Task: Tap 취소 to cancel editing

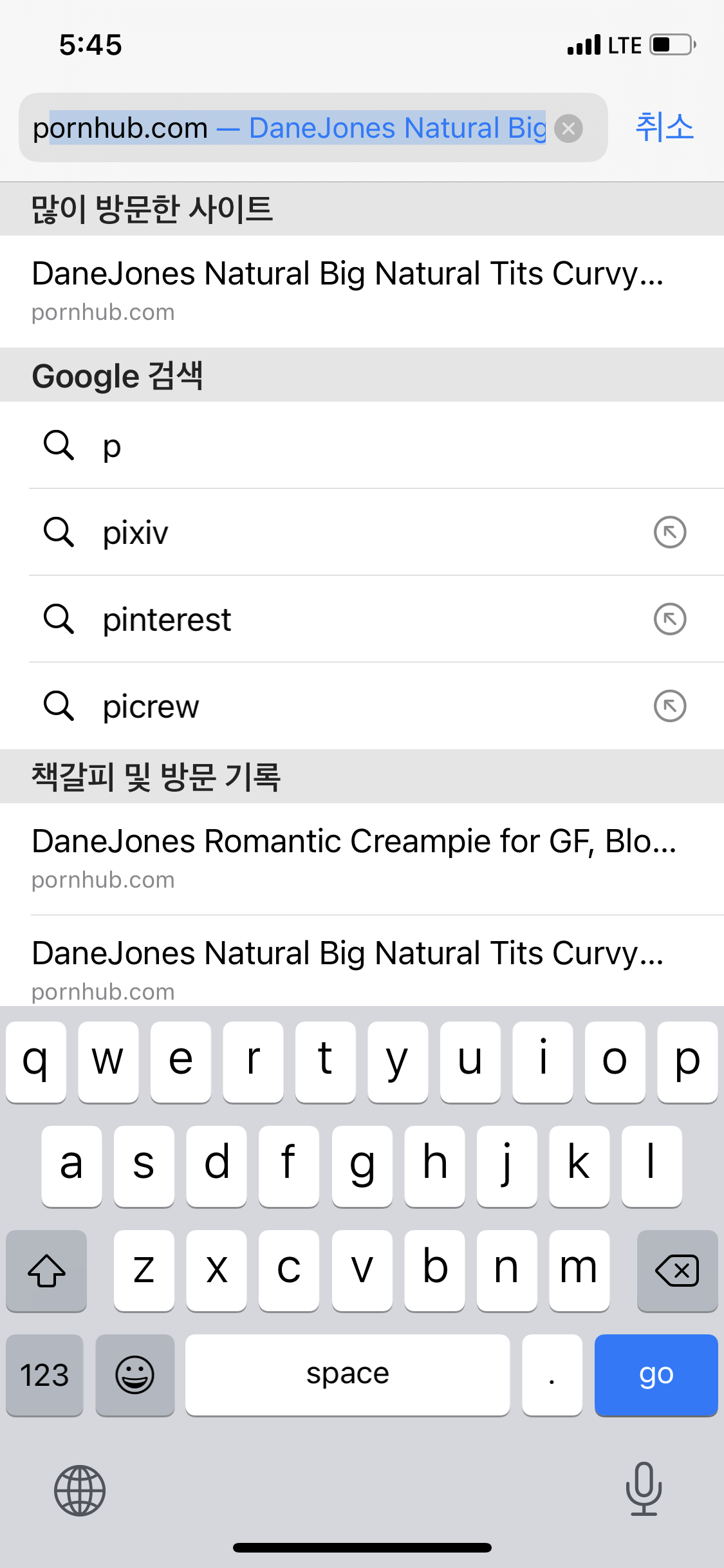Action: click(x=664, y=127)
